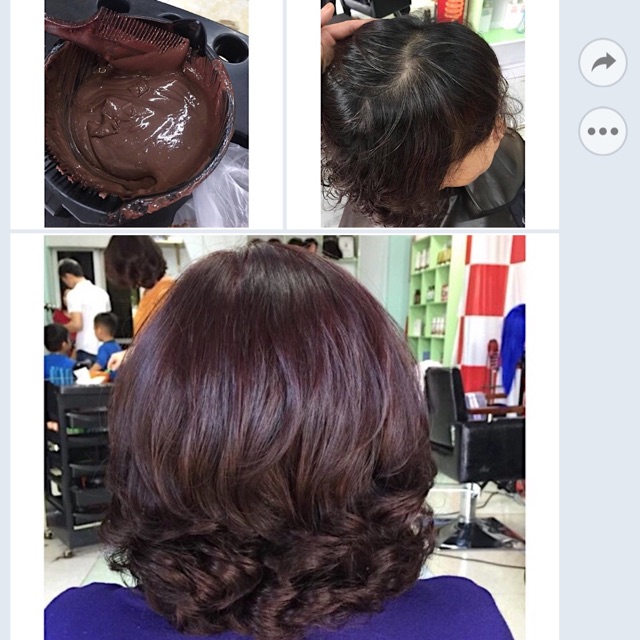This screenshot has height=640, width=640.
Task: Open the hair dye bowl photo
Action: pyautogui.click(x=146, y=112)
